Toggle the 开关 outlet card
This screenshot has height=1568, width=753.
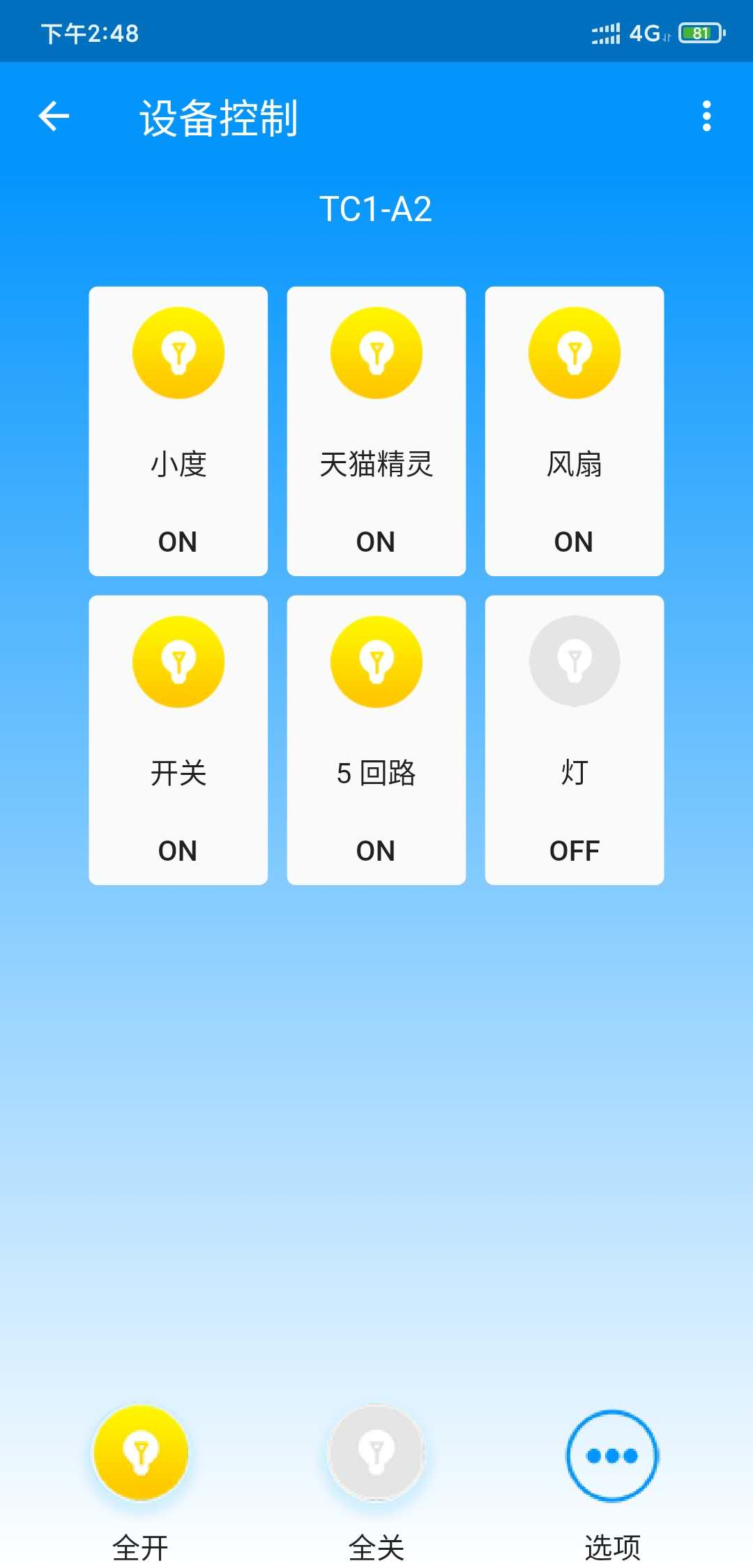point(178,739)
